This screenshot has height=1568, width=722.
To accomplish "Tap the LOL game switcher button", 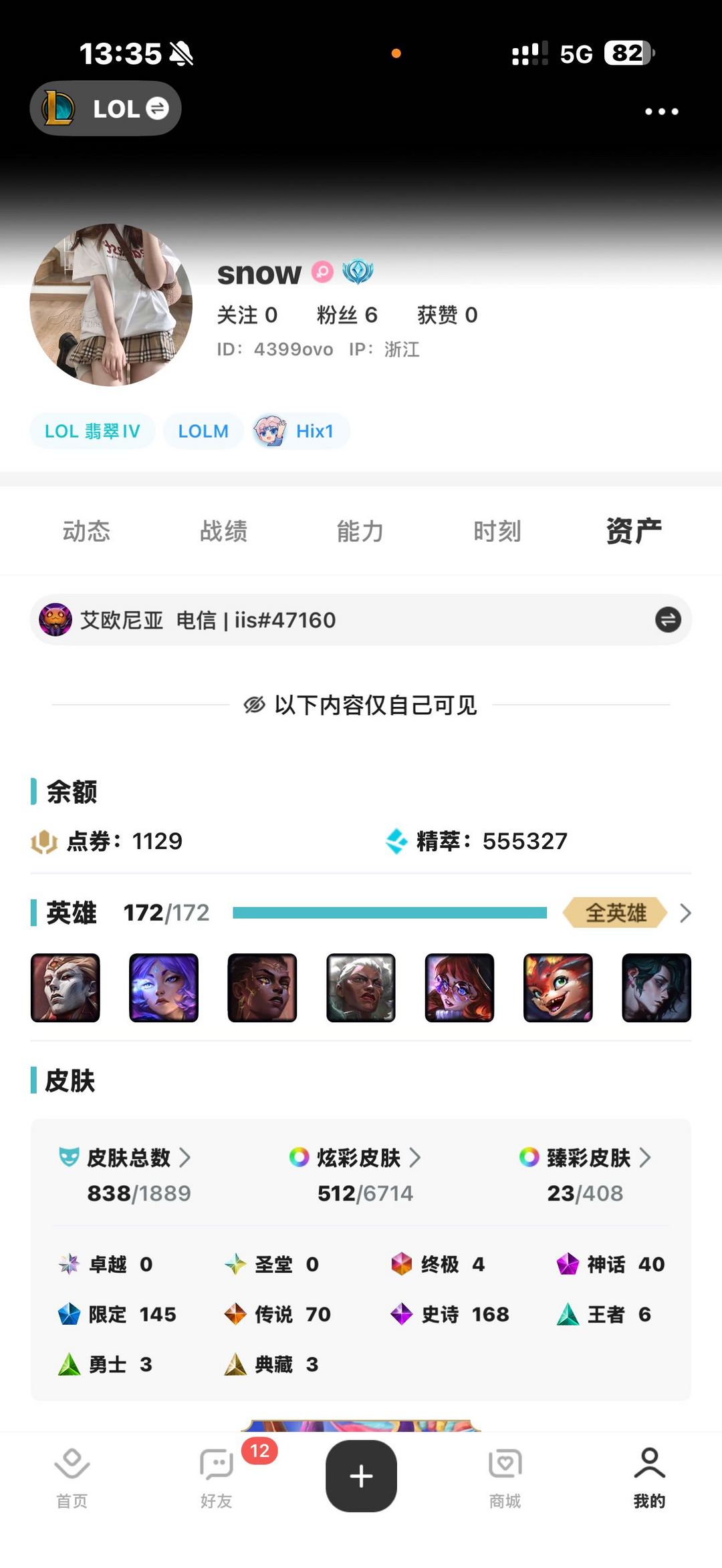I will (106, 108).
